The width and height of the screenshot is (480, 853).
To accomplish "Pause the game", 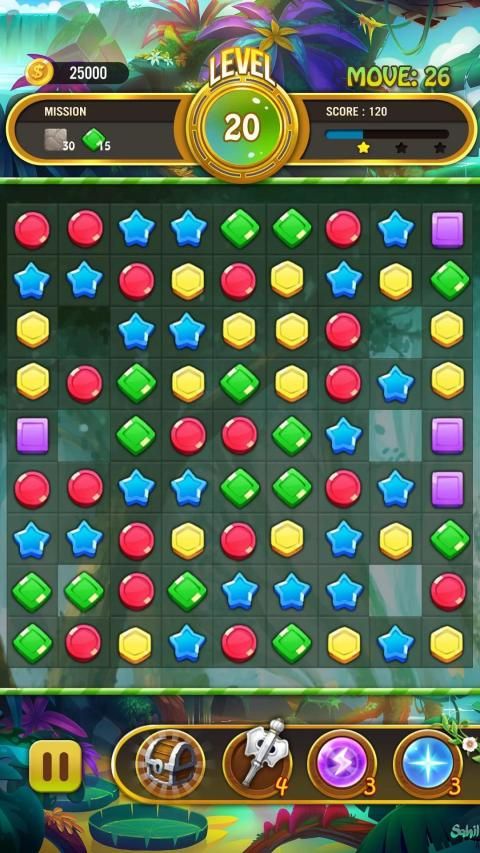I will (x=55, y=765).
